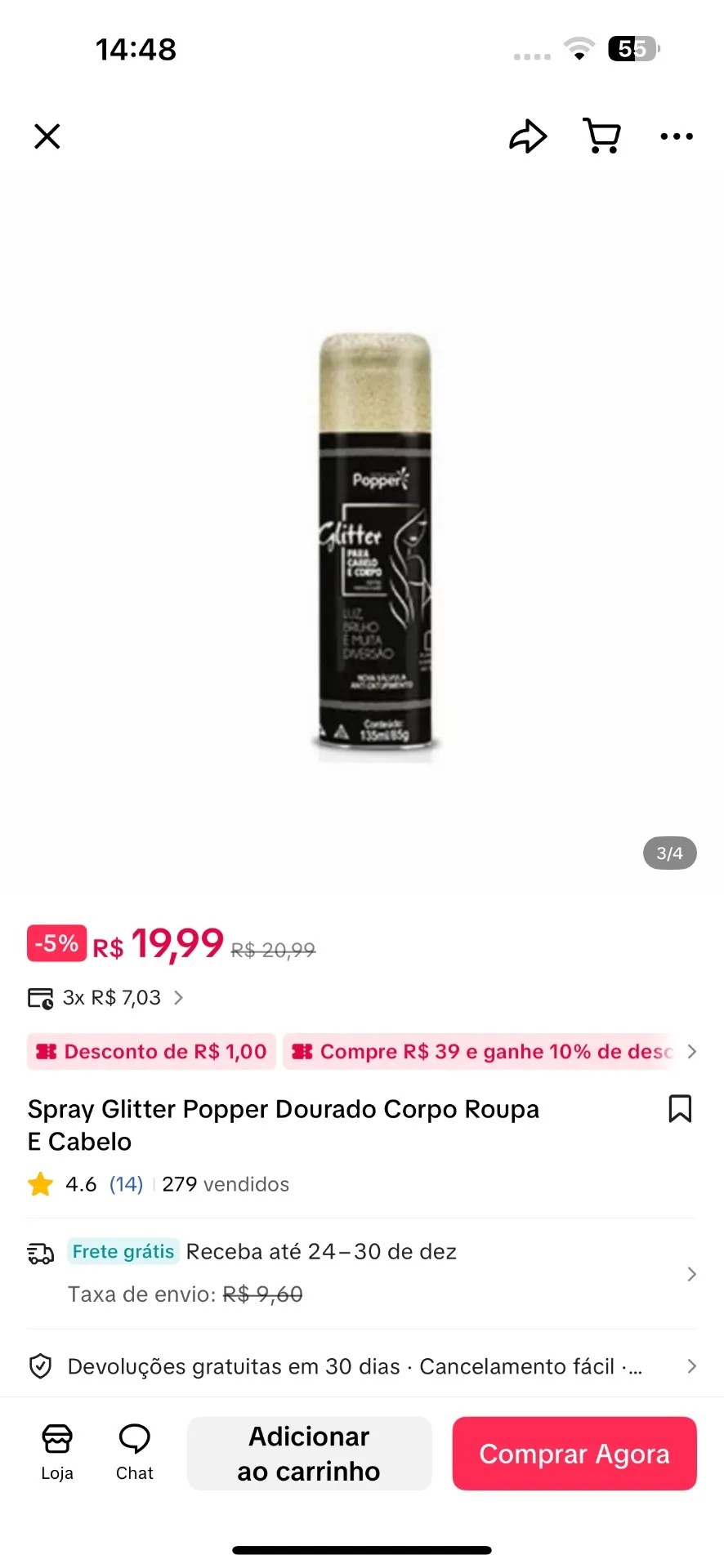Open the shopping cart
The image size is (724, 1568).
pos(602,136)
